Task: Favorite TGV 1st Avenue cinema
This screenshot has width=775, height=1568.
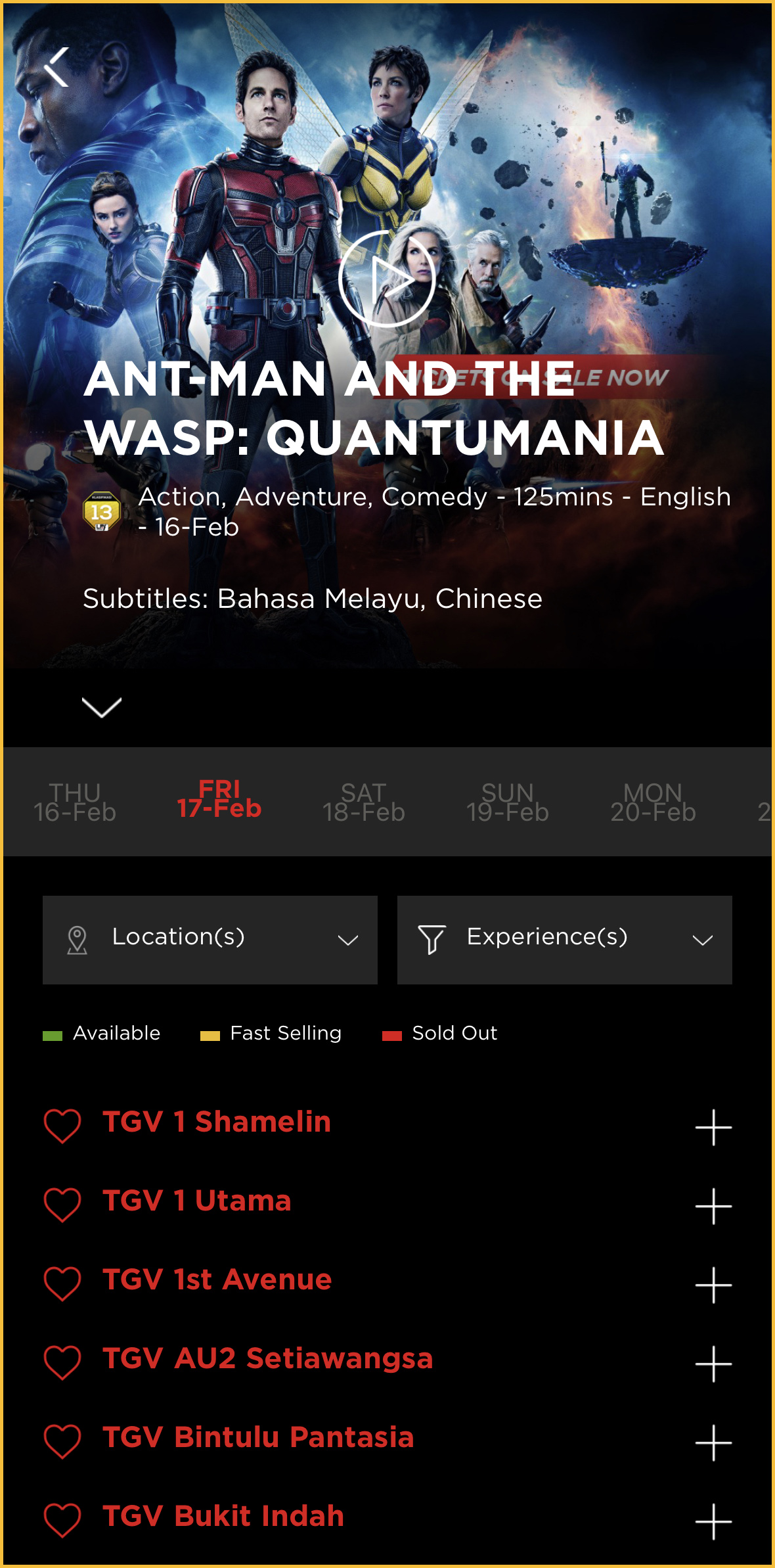Action: click(x=62, y=1283)
